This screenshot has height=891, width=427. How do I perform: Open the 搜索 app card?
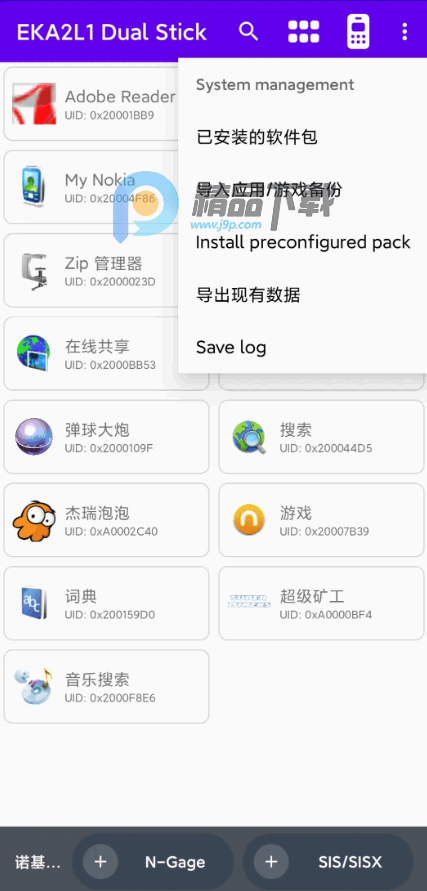pos(321,437)
